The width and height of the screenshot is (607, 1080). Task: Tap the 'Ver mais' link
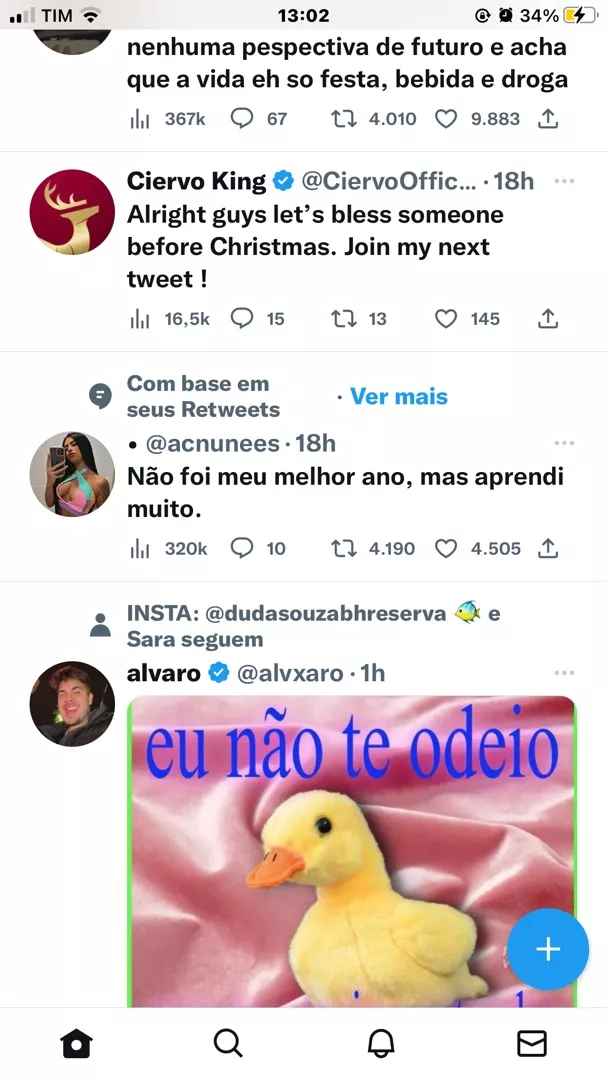[399, 396]
